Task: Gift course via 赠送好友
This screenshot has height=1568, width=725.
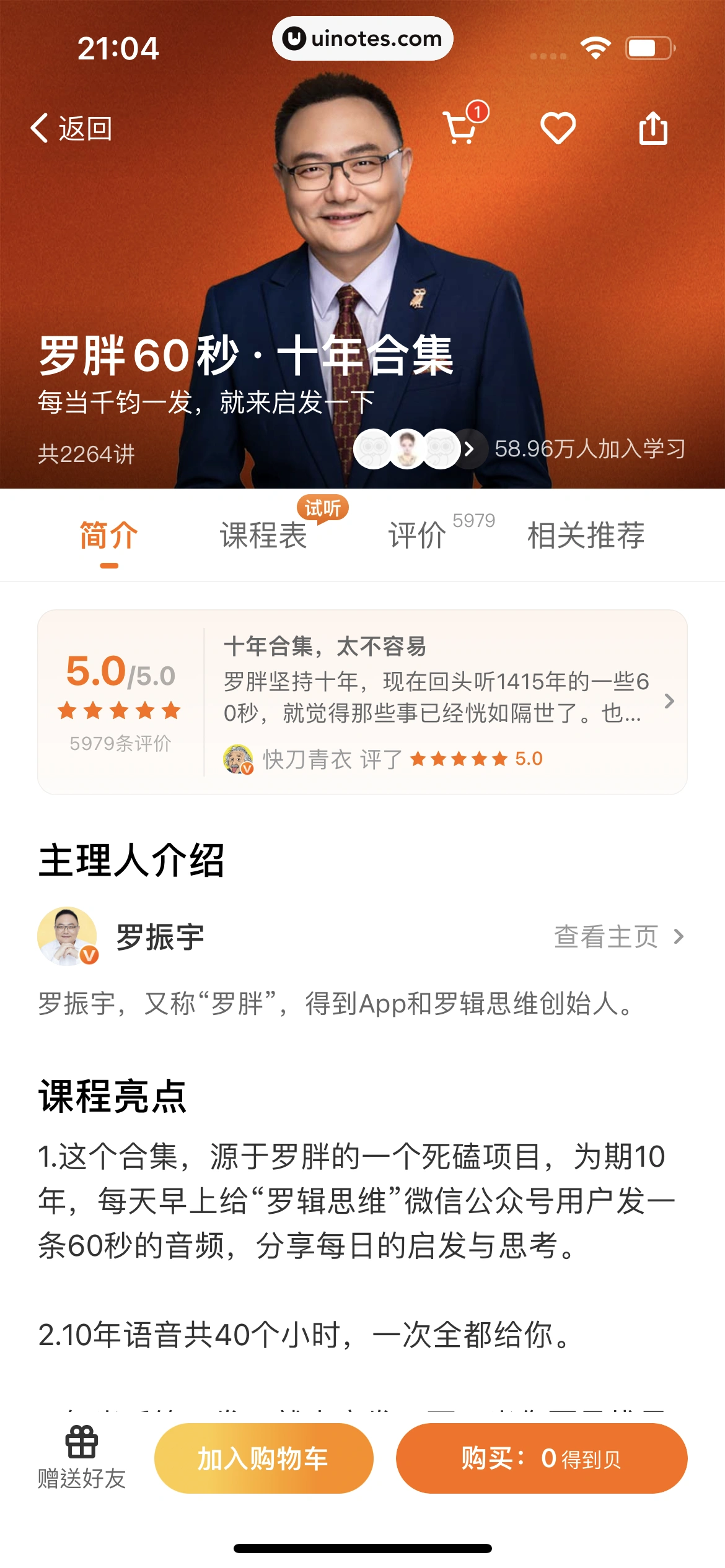Action: click(x=81, y=1458)
